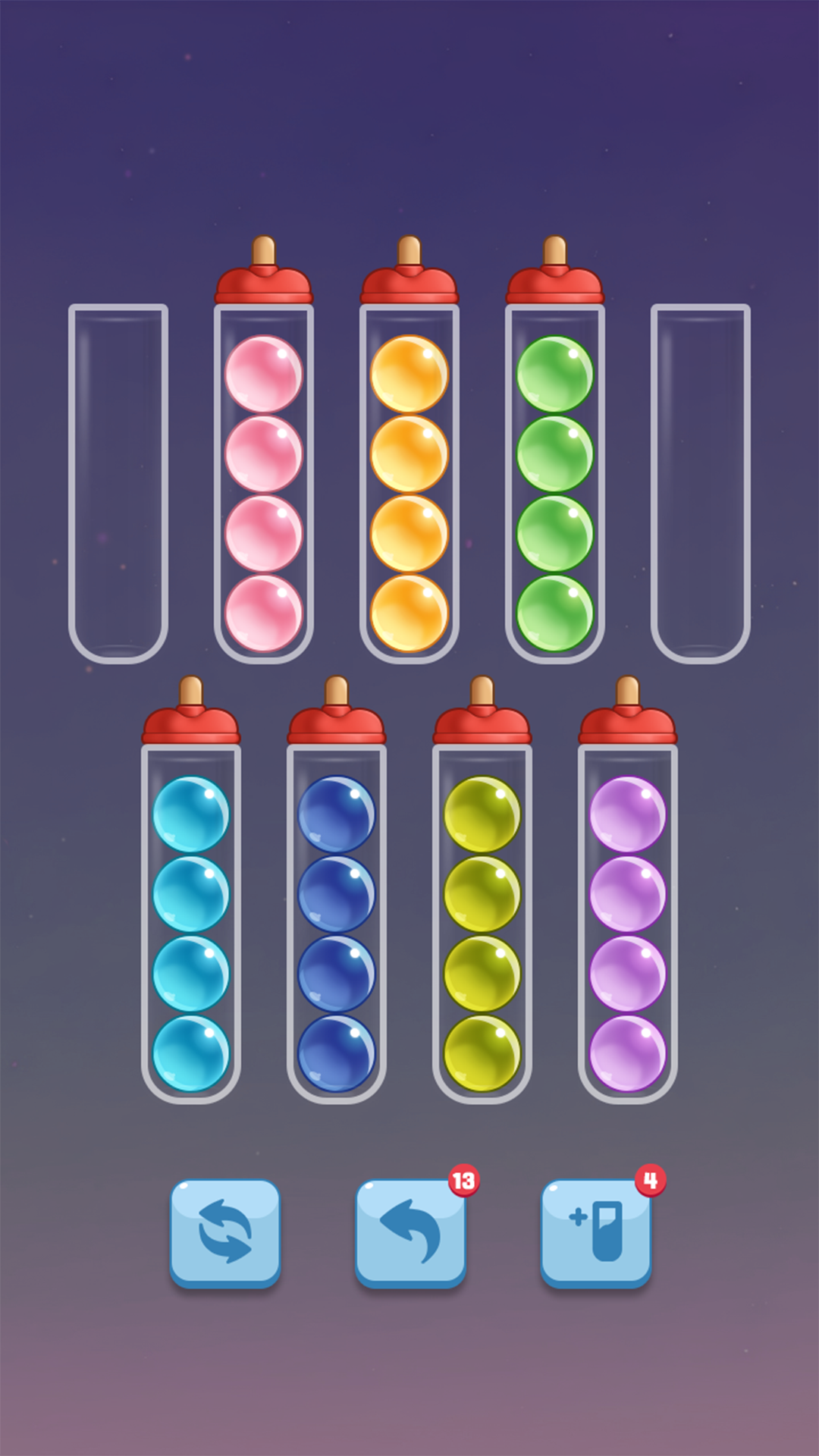The height and width of the screenshot is (1456, 819).
Task: Select the empty tube beside the green tube
Action: [701, 483]
